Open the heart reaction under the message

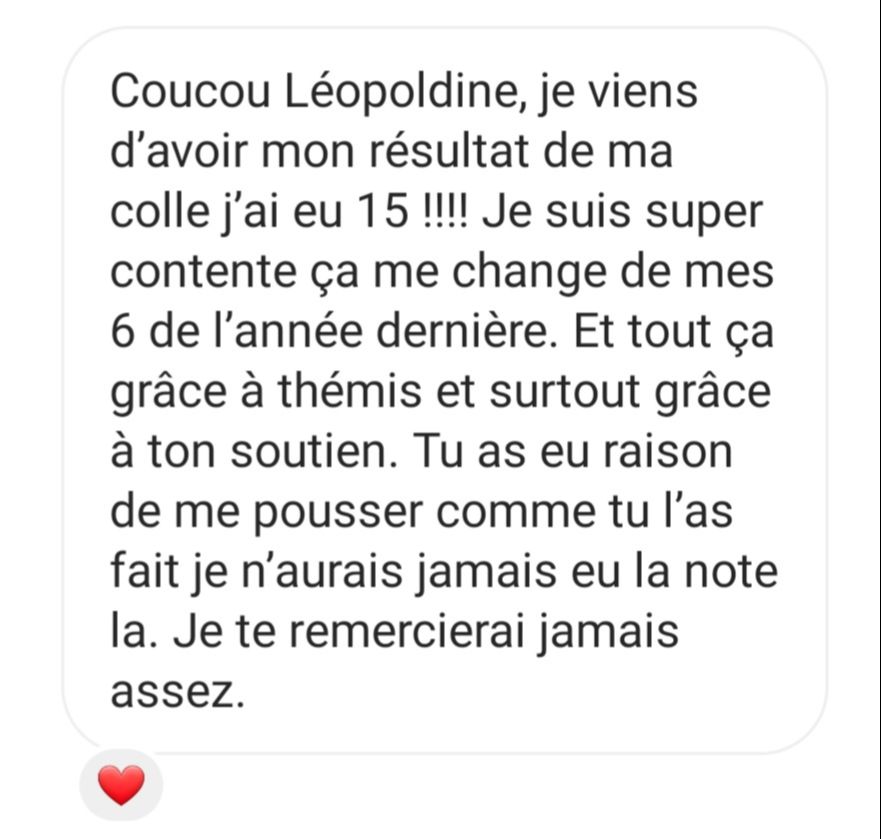coord(121,784)
